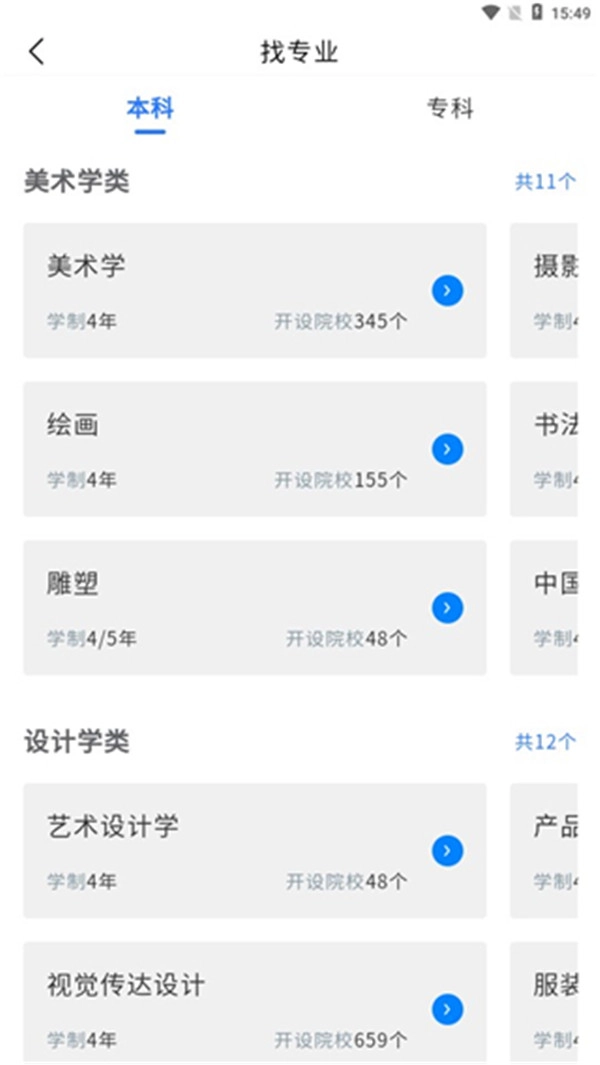600x1065 pixels.
Task: Select the partially visible 书法 card
Action: (x=545, y=449)
